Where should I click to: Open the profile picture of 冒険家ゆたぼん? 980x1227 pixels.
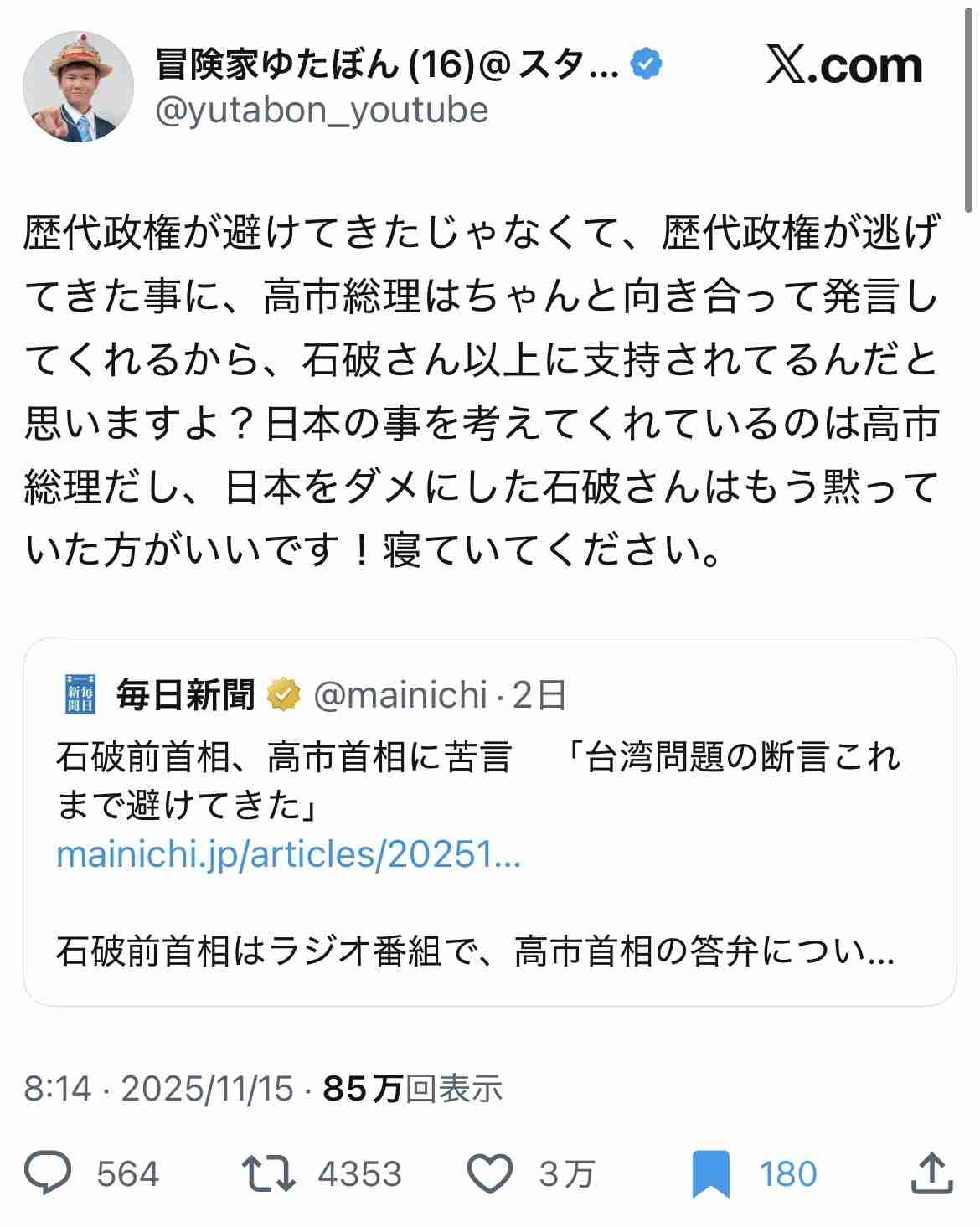point(78,87)
